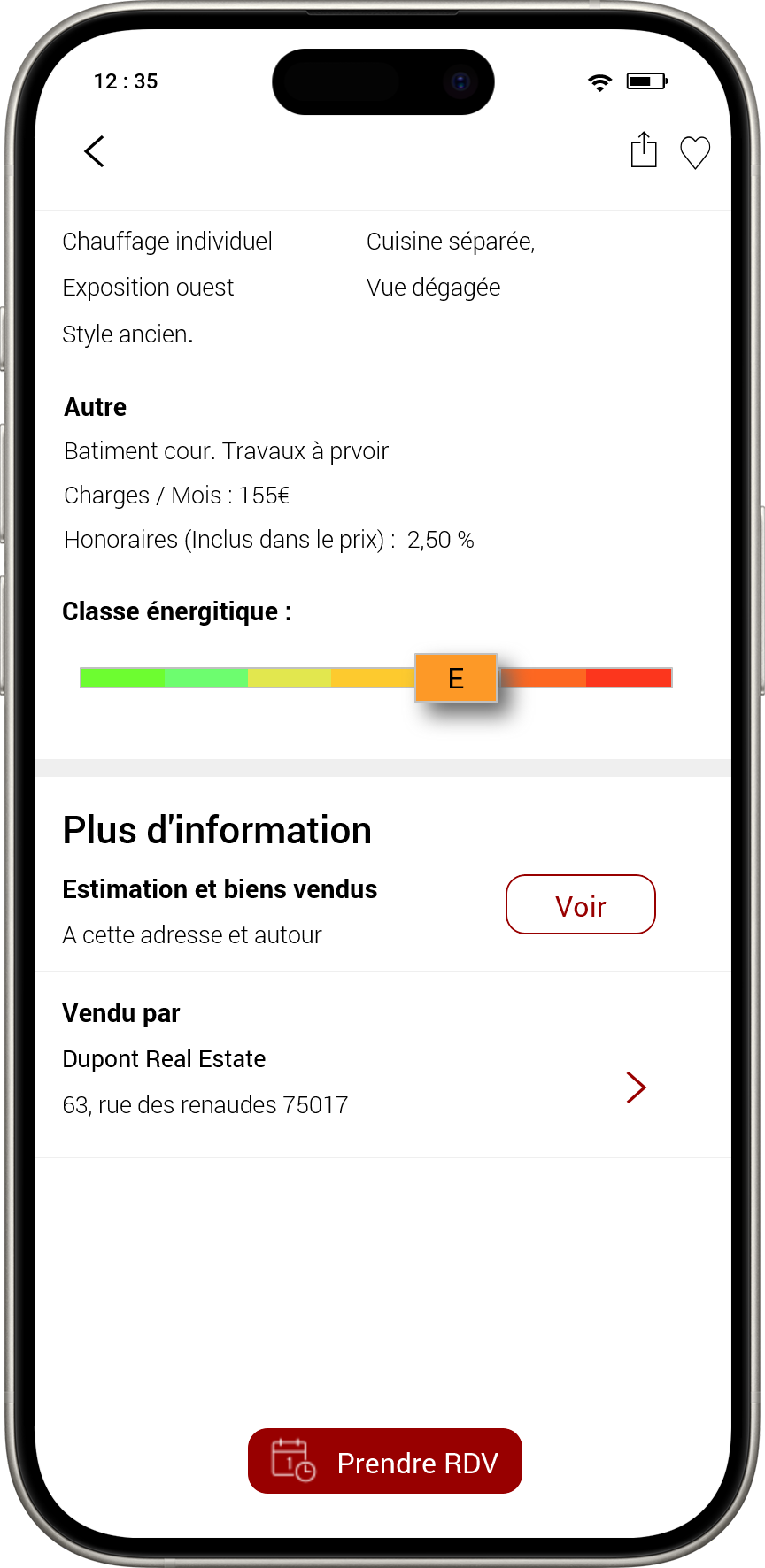The width and height of the screenshot is (765, 1568).
Task: Select the Plus d'information section header
Action: pyautogui.click(x=217, y=829)
